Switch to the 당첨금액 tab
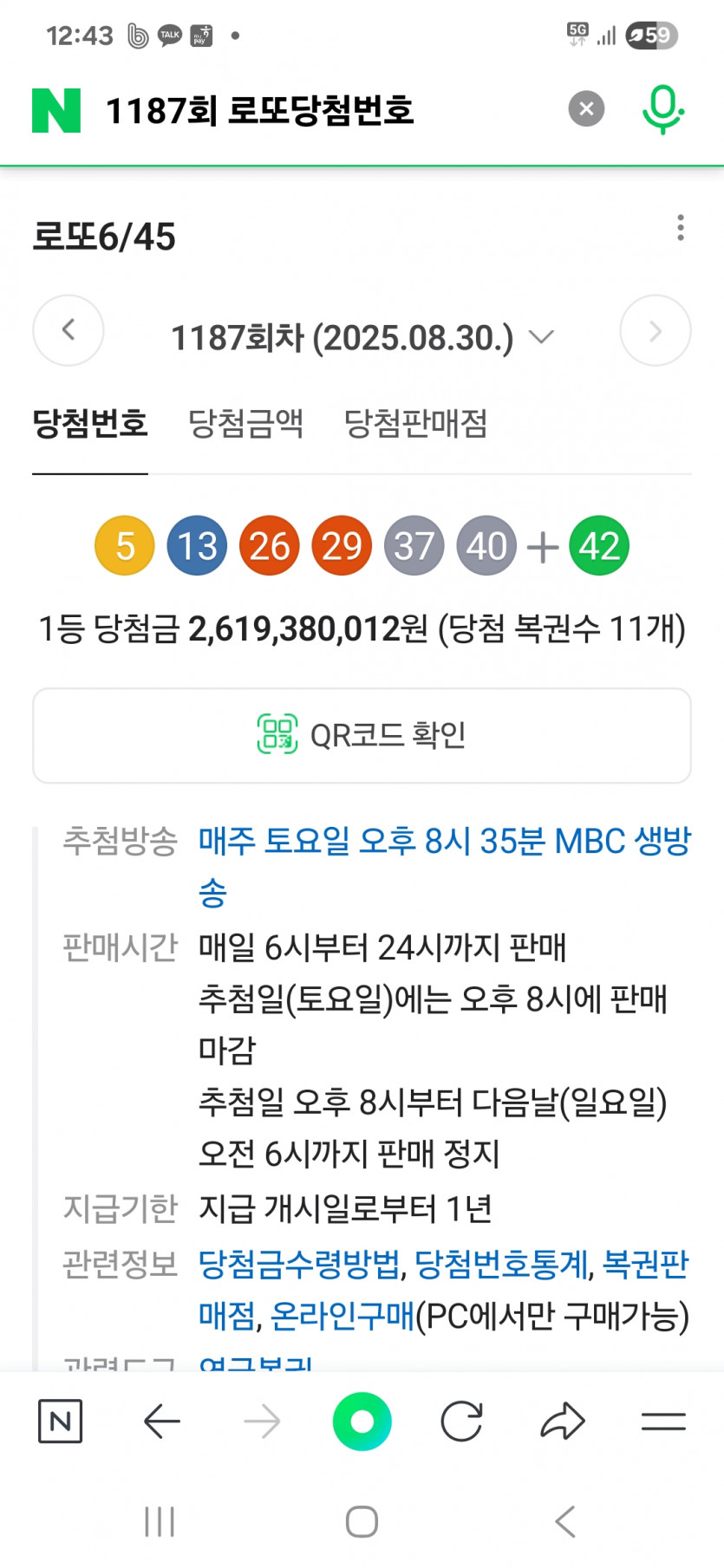The image size is (724, 1568). point(245,424)
